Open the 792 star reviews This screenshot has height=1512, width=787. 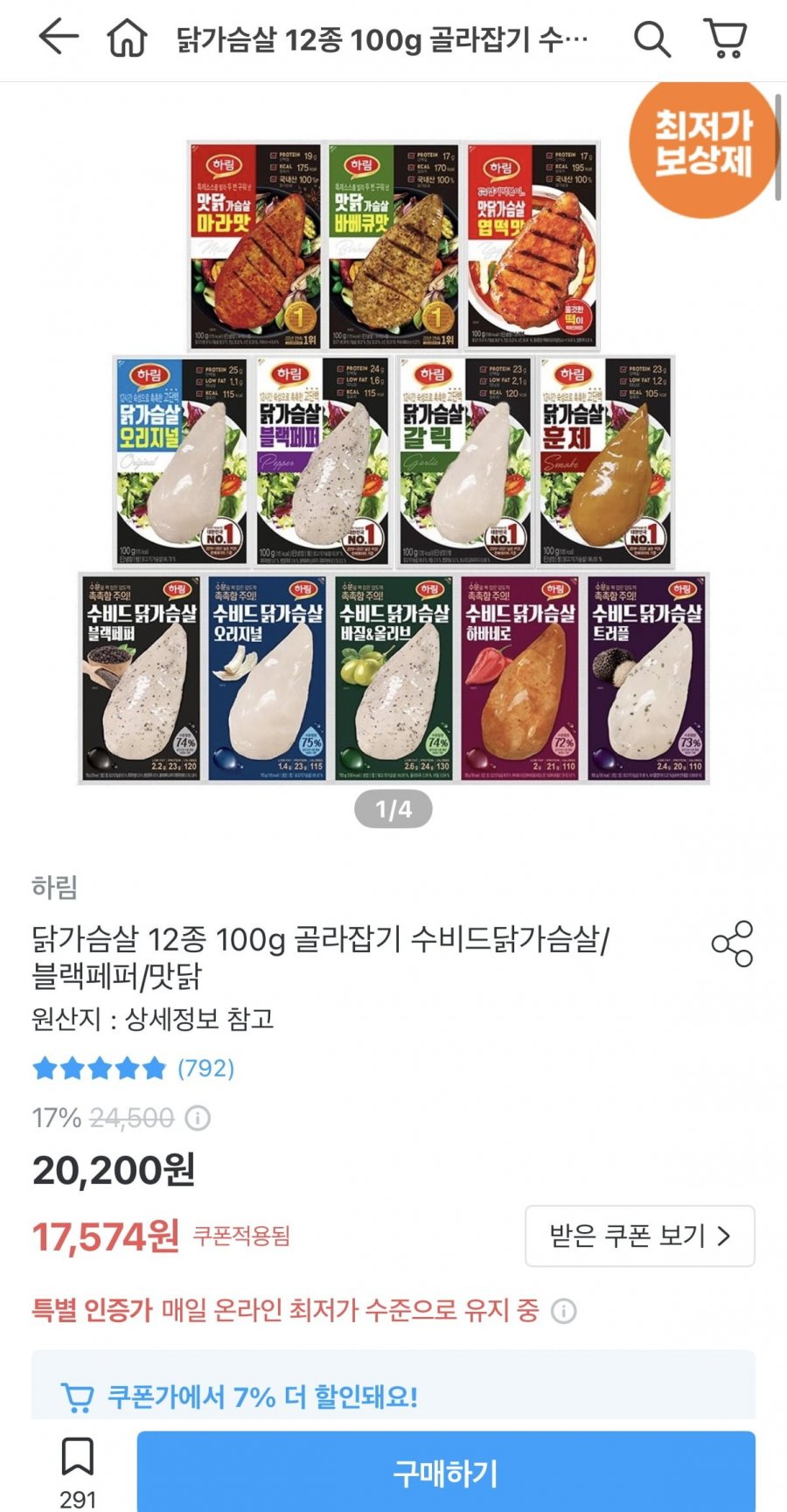pyautogui.click(x=134, y=1068)
